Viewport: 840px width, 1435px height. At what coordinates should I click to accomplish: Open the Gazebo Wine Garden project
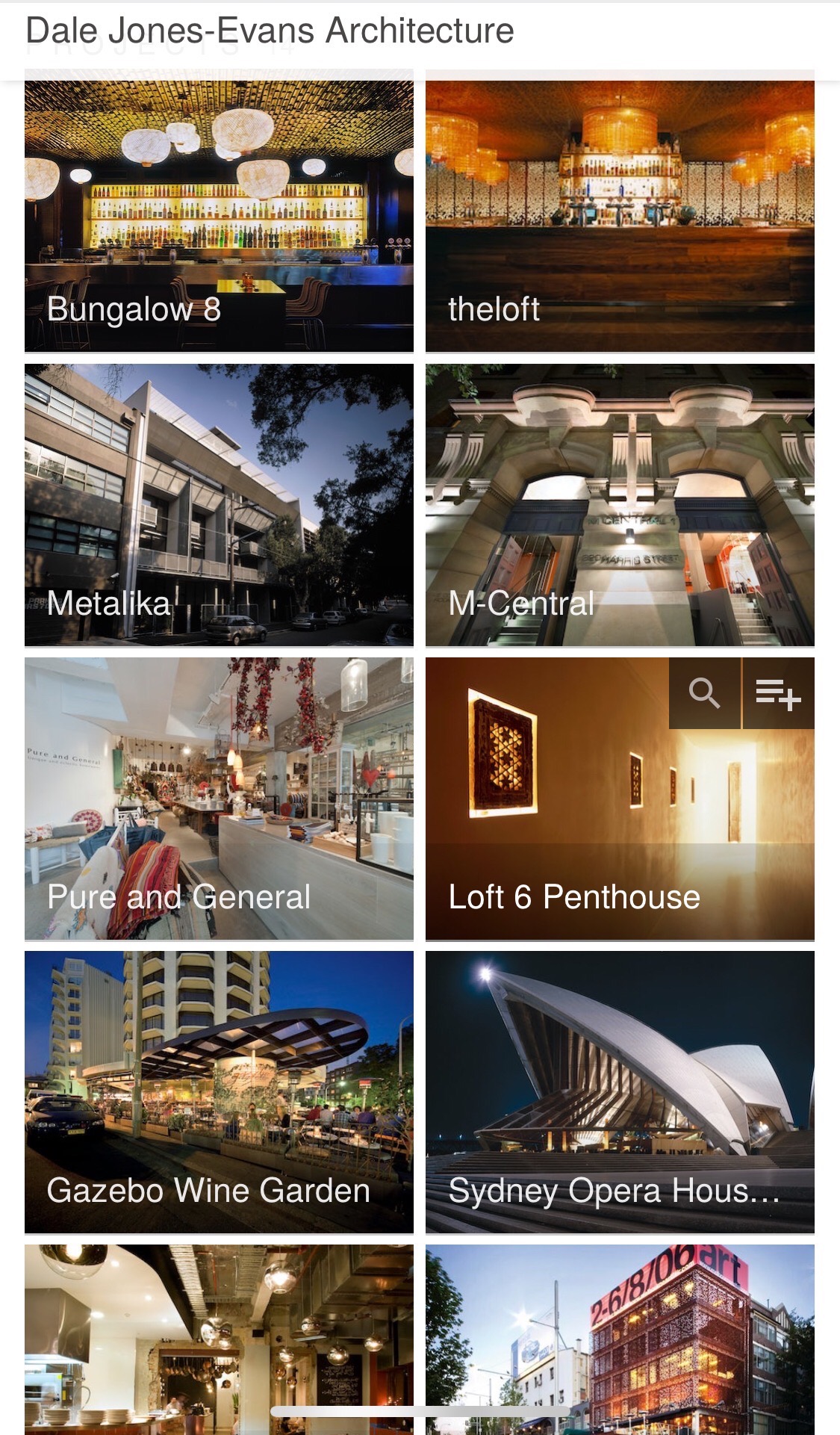219,1091
